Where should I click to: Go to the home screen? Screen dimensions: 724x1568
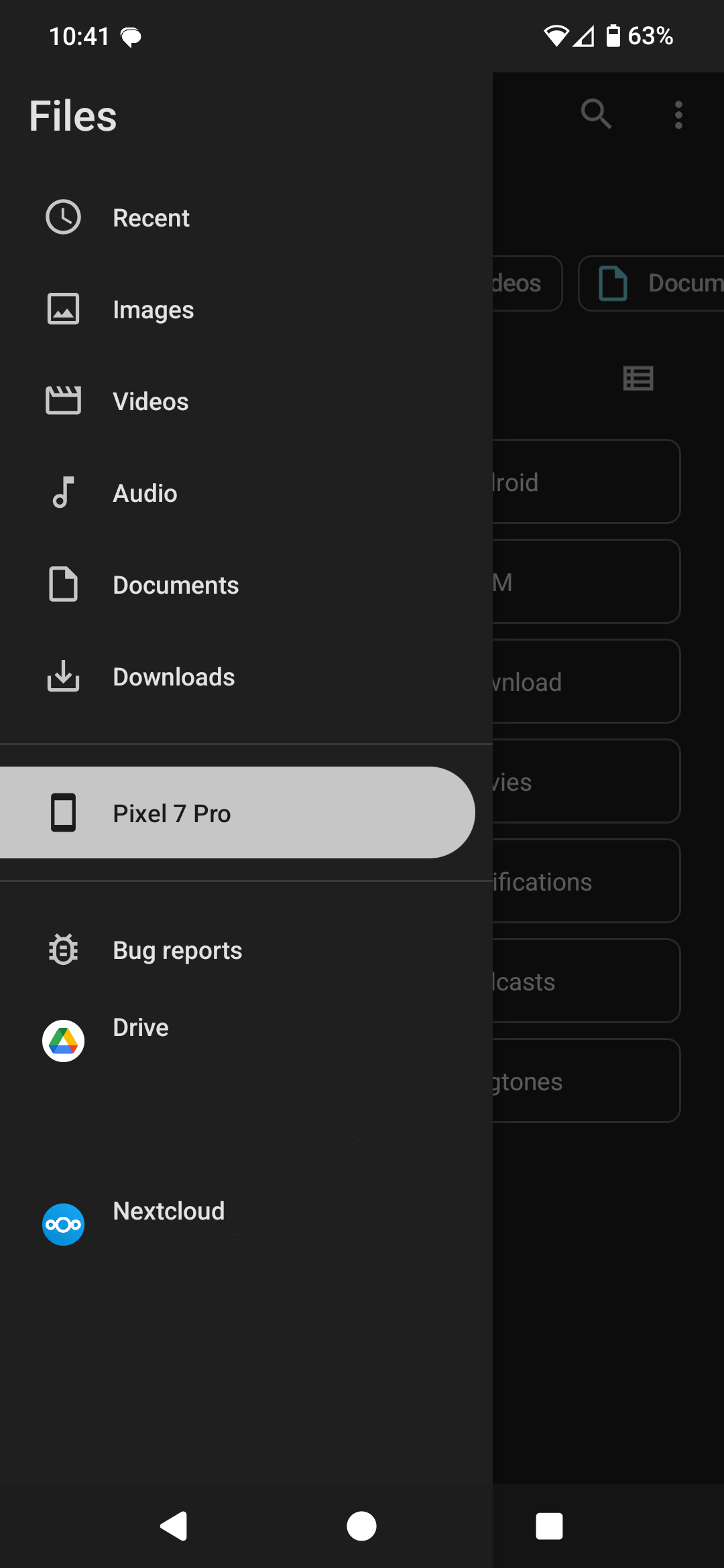pos(361,1526)
